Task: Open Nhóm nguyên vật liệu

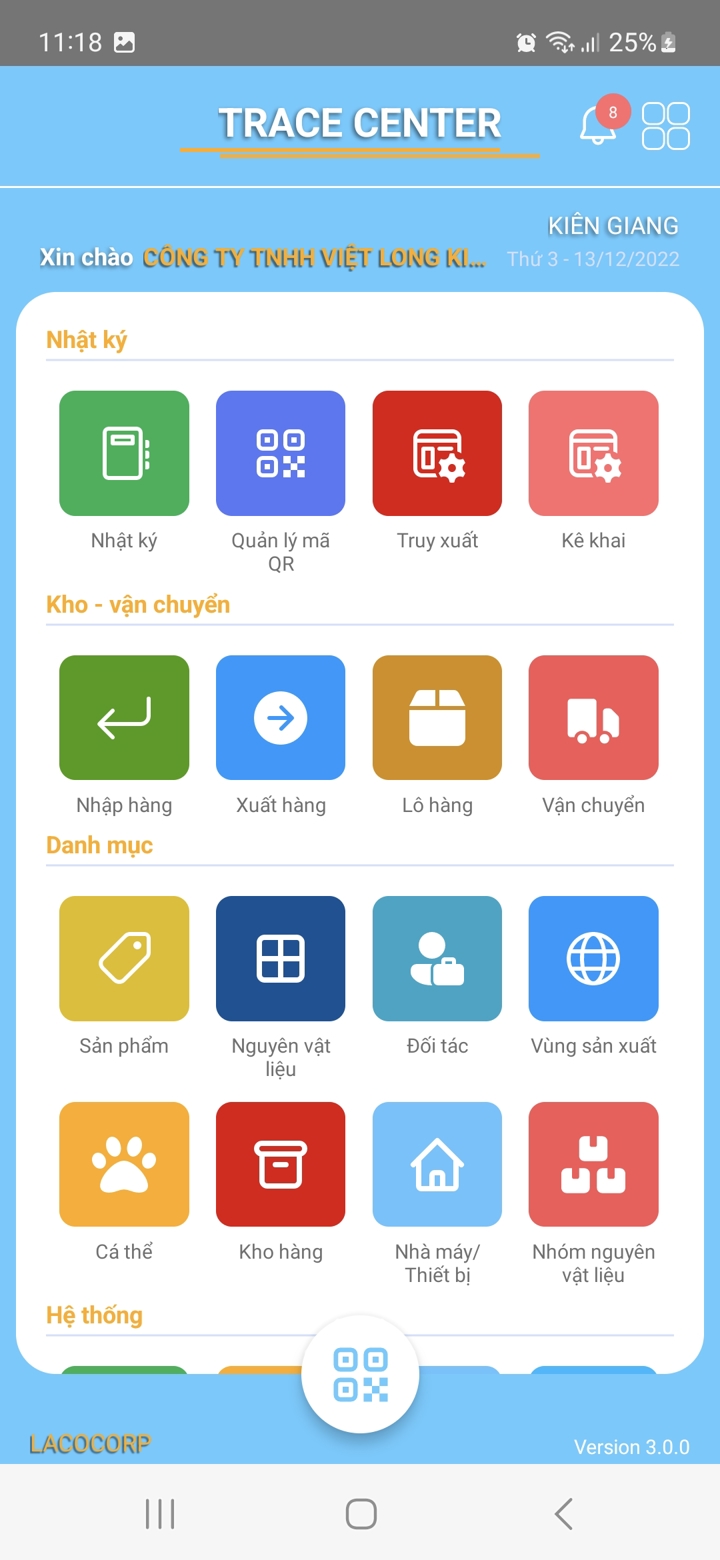Action: [x=594, y=1164]
